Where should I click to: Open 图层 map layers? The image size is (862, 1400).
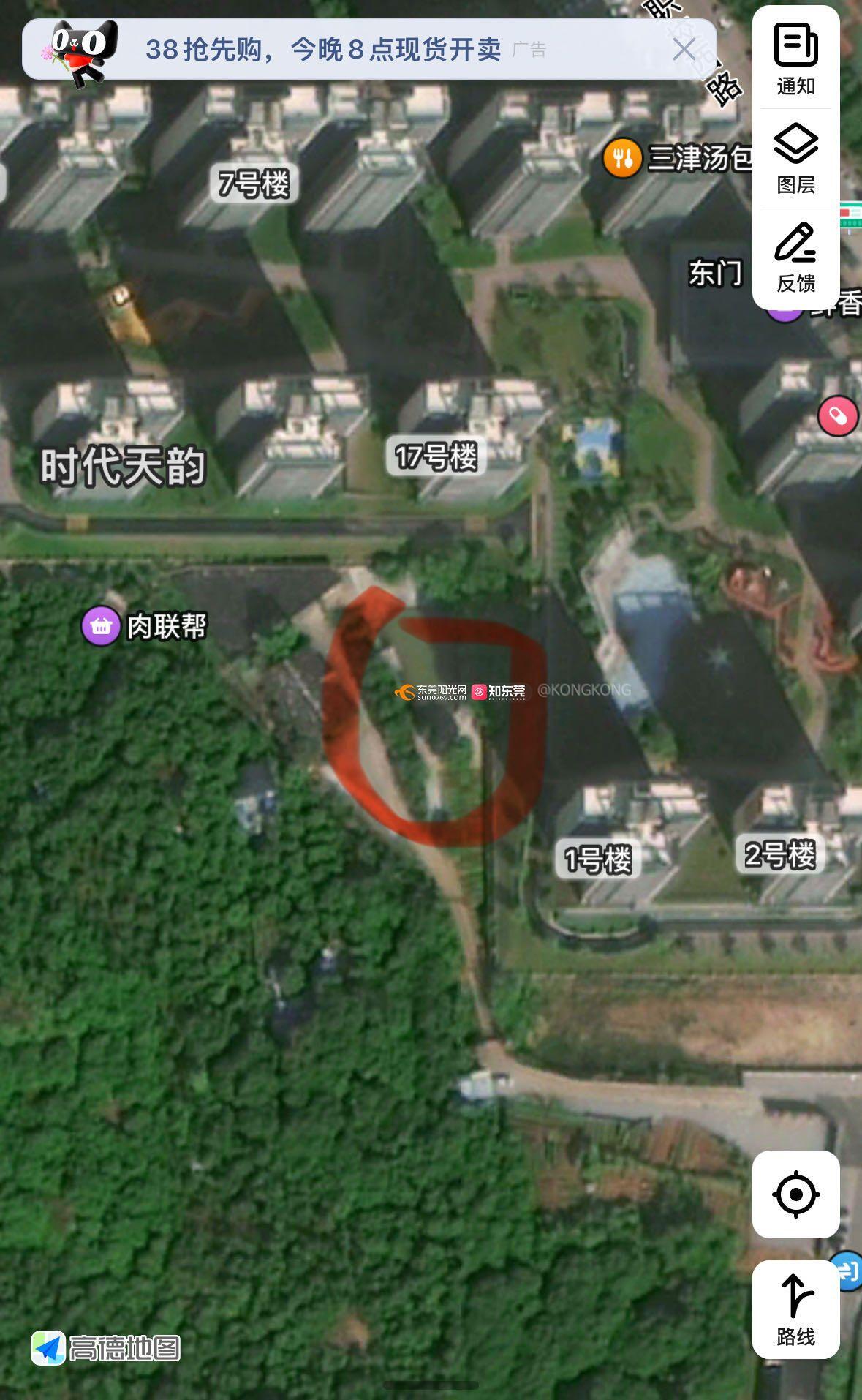(795, 158)
